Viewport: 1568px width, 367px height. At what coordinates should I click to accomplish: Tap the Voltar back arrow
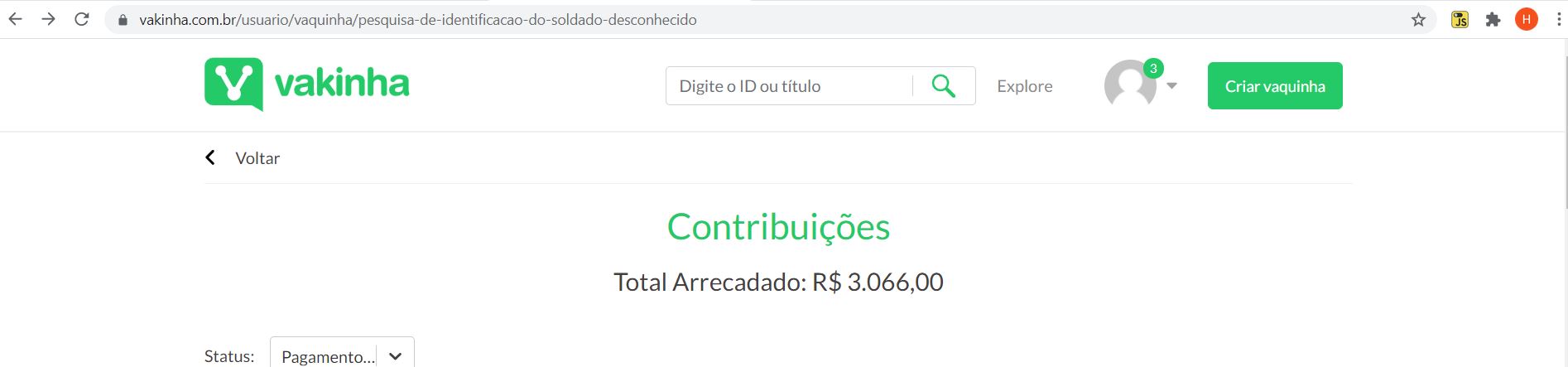[x=211, y=157]
